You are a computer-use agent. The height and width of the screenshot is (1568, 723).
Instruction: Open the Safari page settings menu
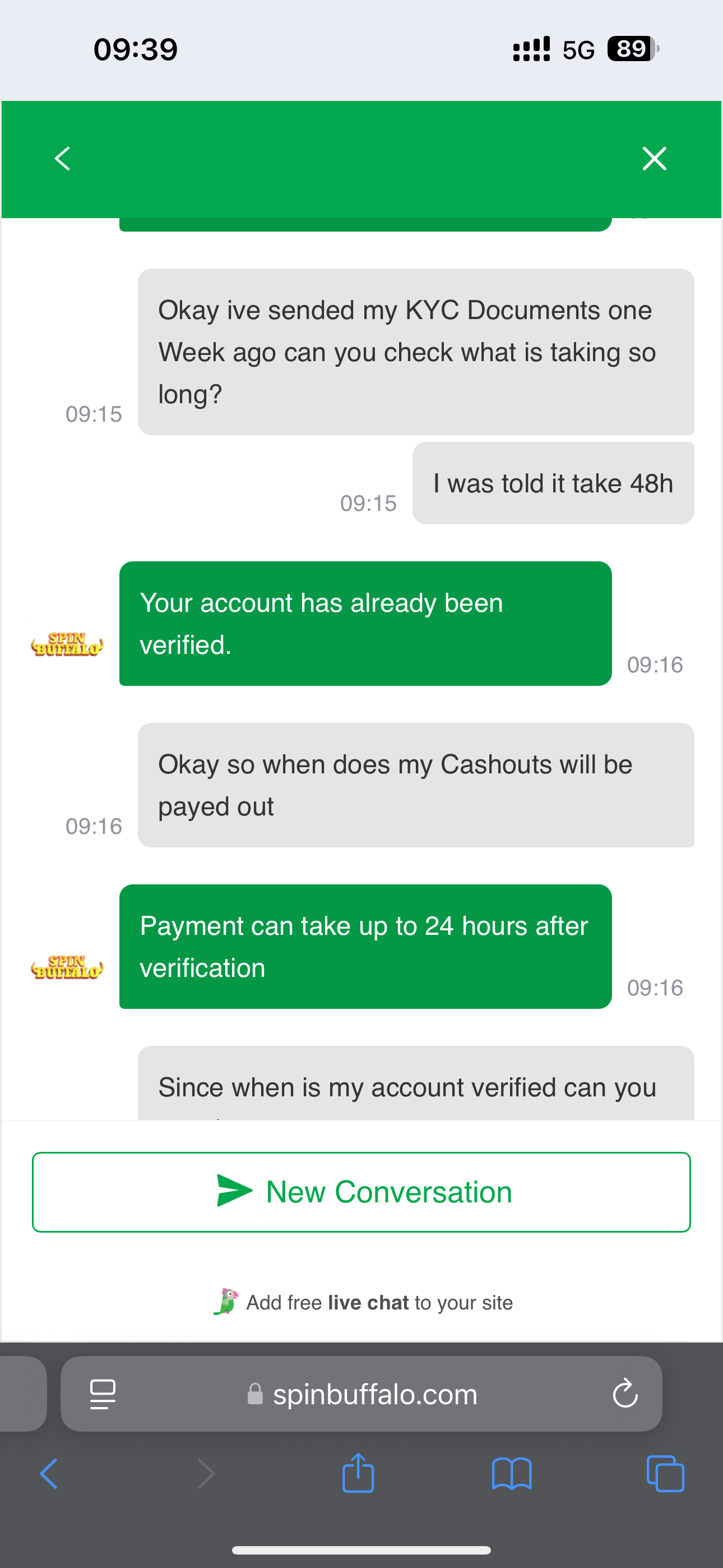102,1394
